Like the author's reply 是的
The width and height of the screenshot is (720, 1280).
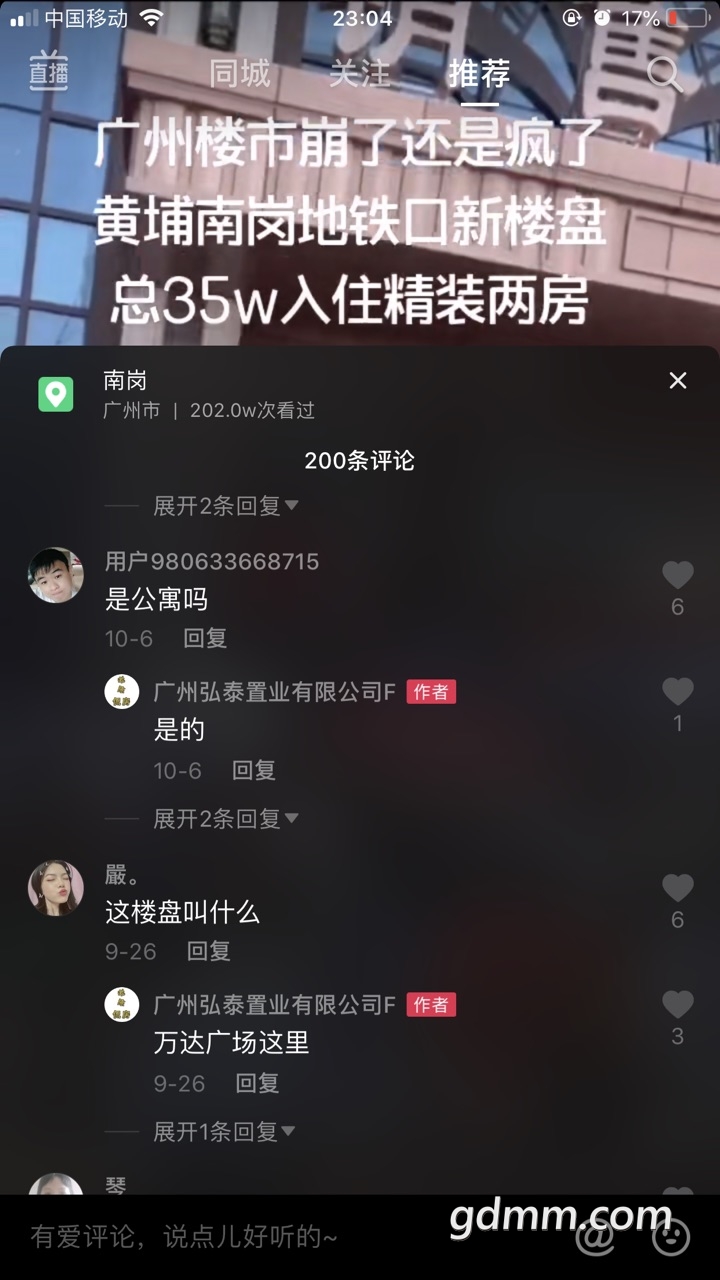coord(678,692)
